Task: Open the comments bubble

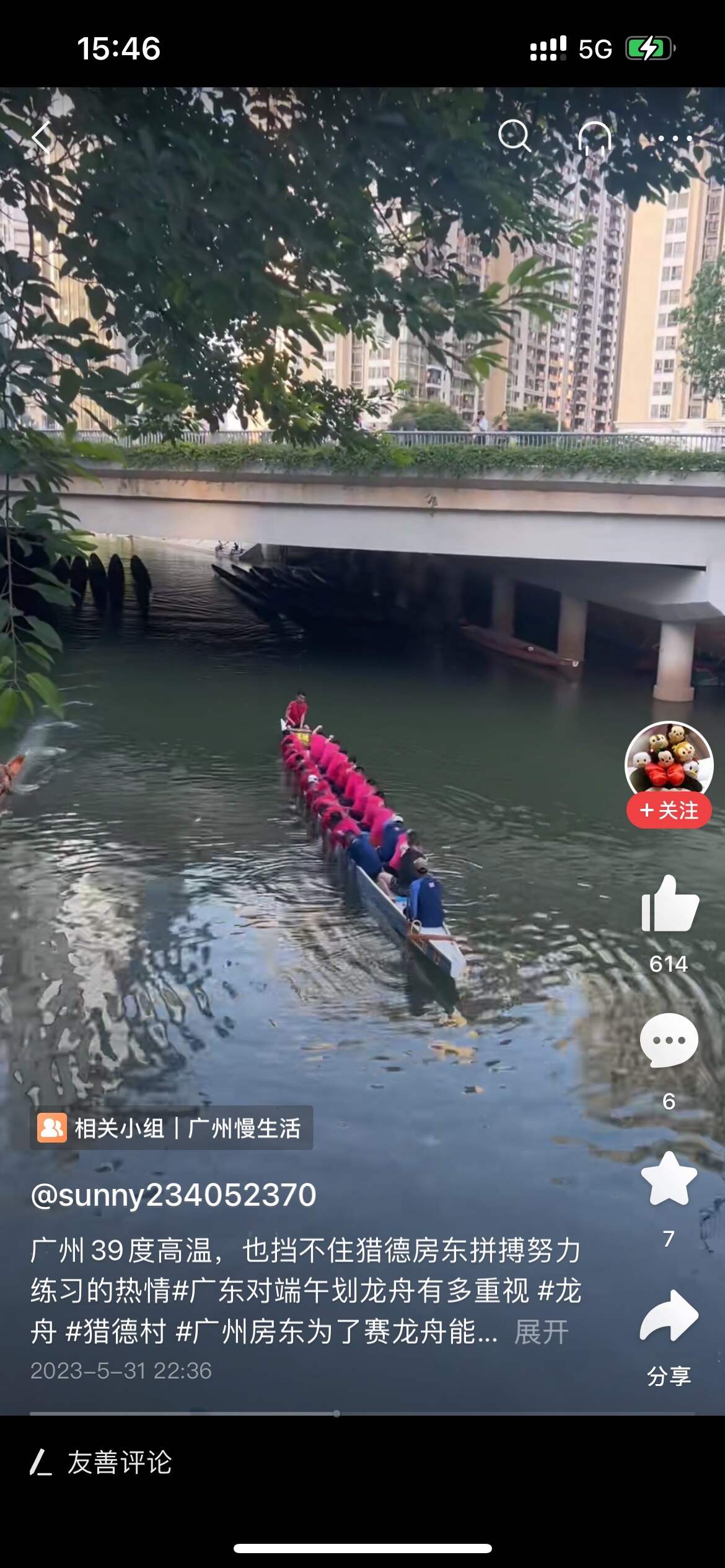Action: click(x=669, y=1041)
